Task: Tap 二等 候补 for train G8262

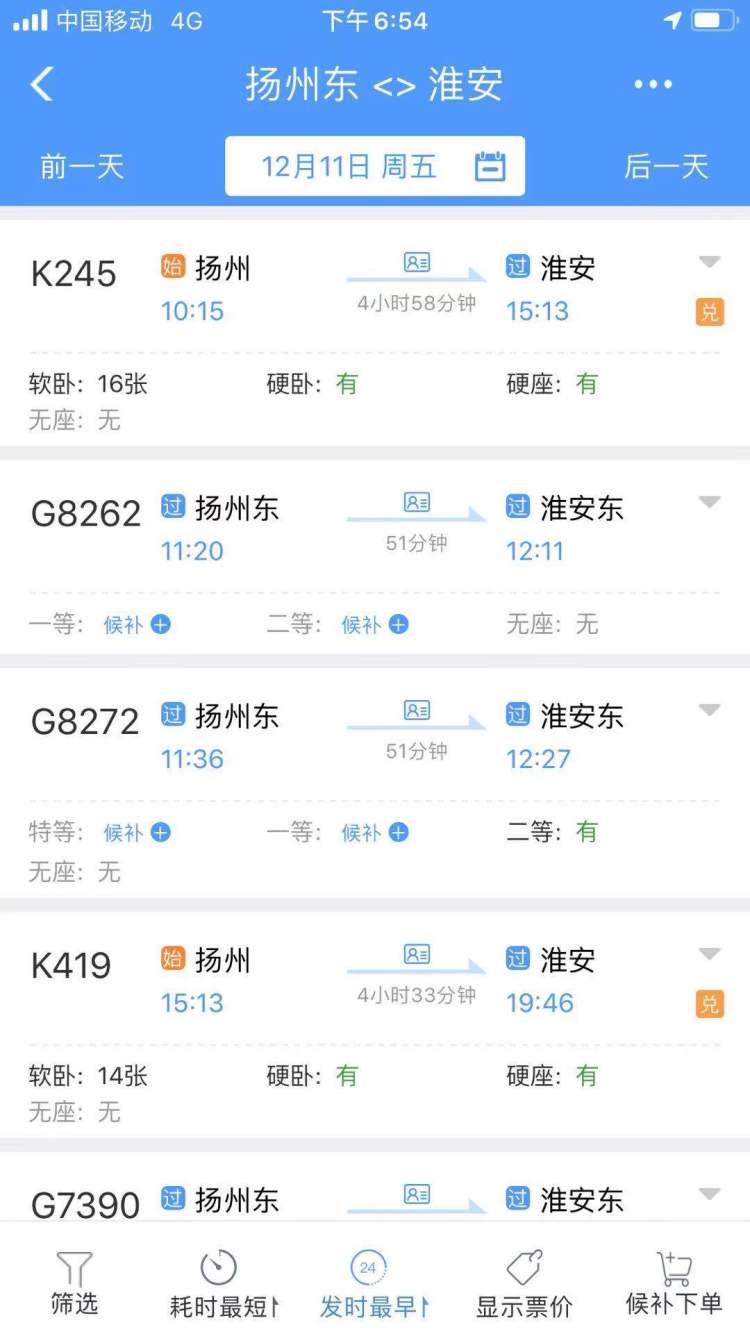Action: pos(375,625)
